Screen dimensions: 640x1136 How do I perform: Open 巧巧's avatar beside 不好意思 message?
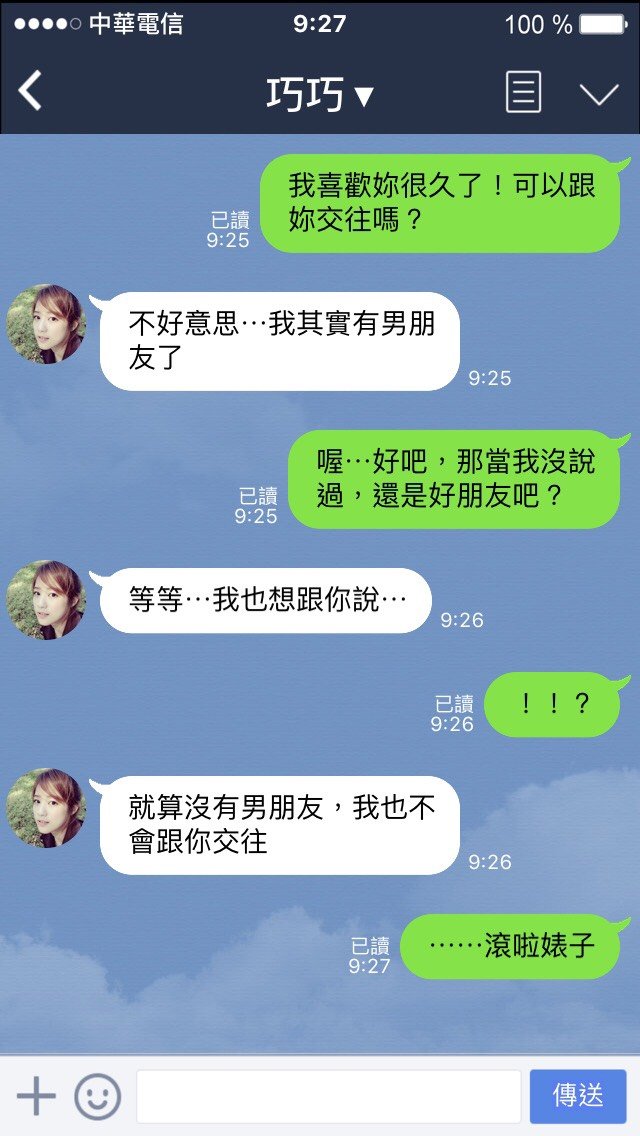click(x=46, y=324)
